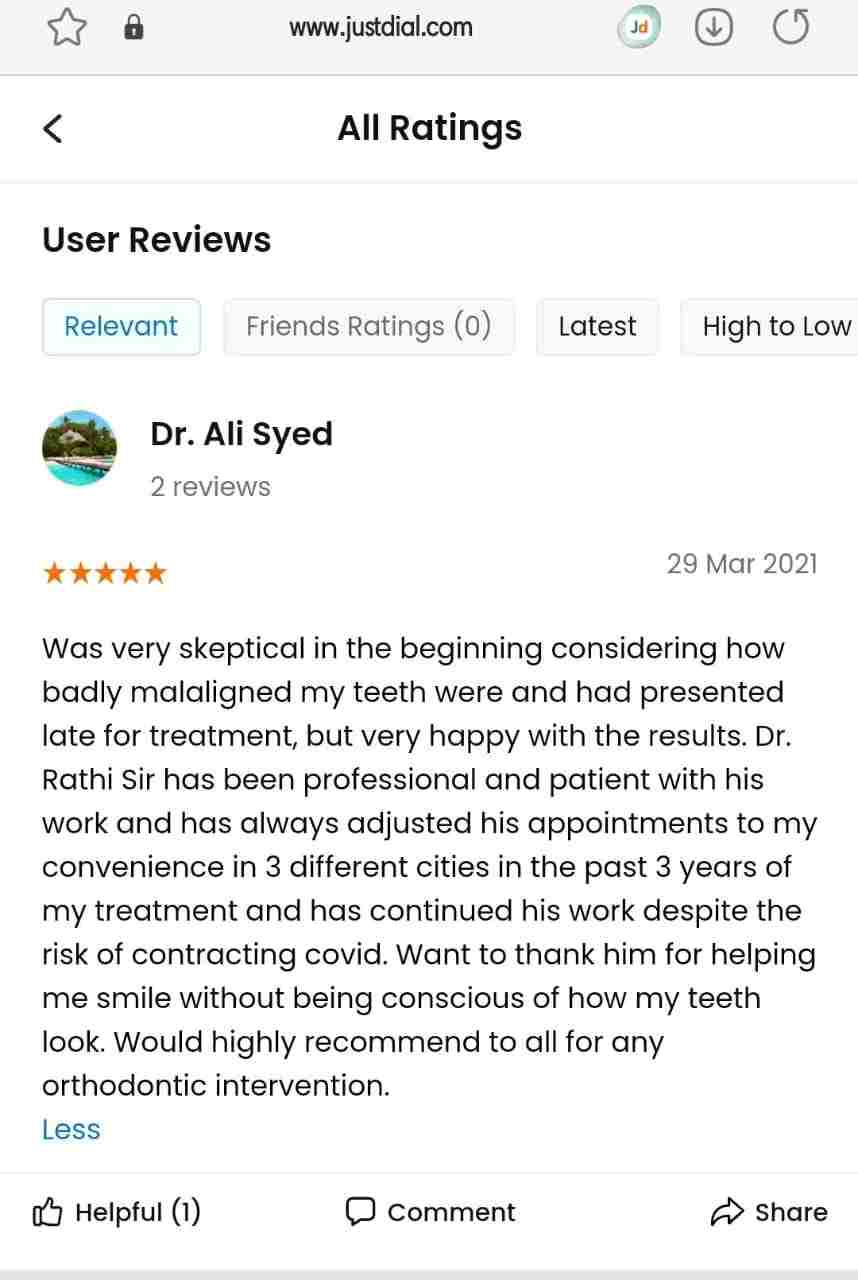Viewport: 858px width, 1280px height.
Task: Reload the page
Action: [x=791, y=28]
